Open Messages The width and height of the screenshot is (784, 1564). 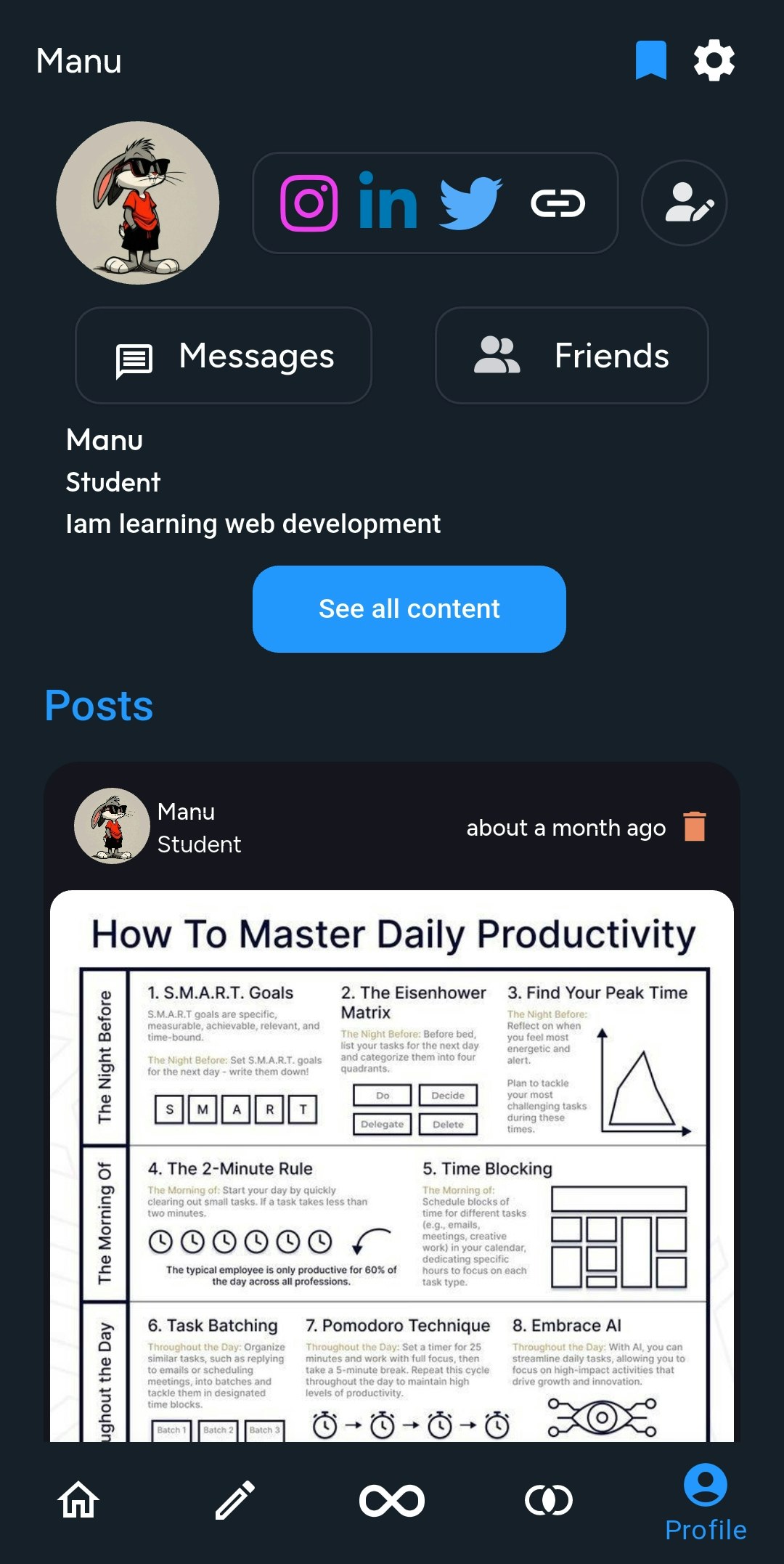224,356
